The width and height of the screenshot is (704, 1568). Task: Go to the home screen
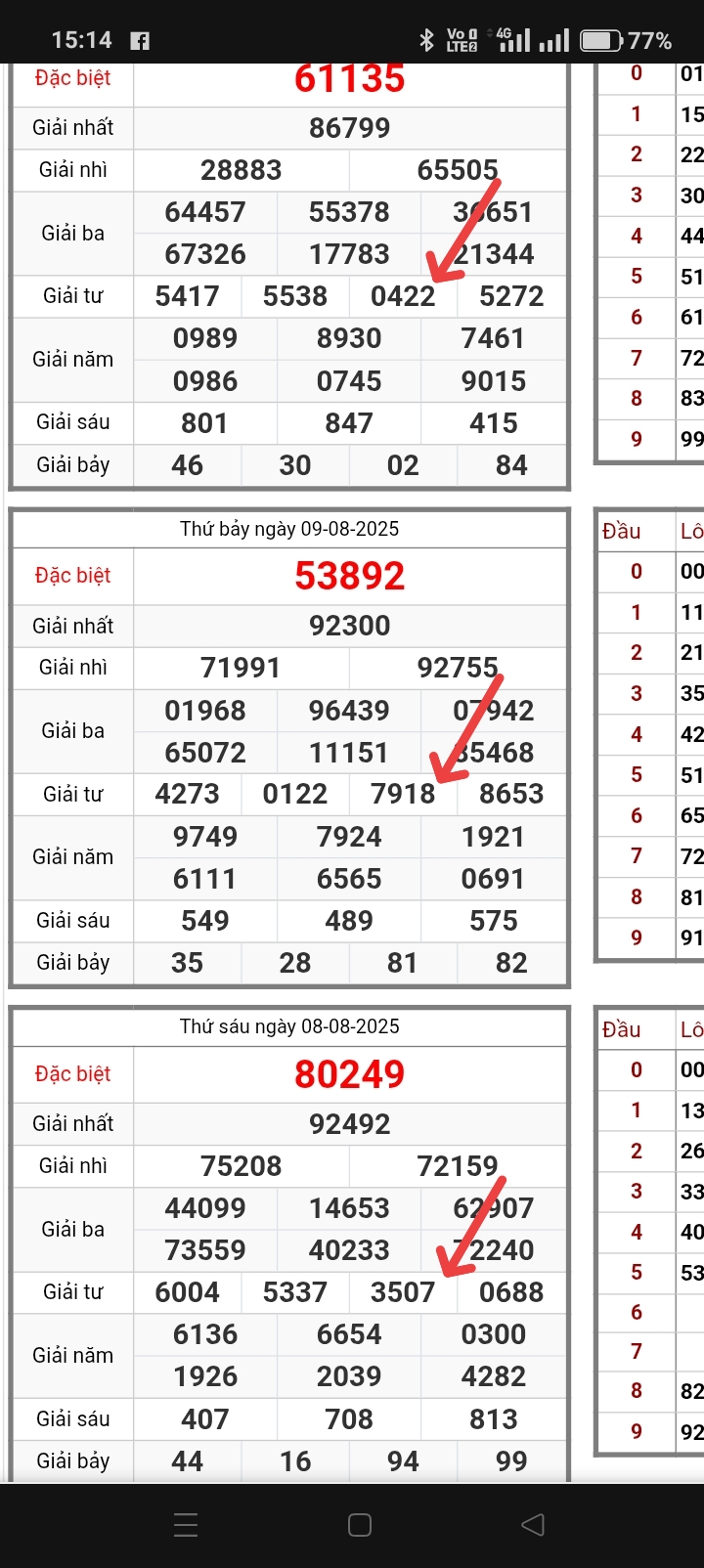[360, 1525]
